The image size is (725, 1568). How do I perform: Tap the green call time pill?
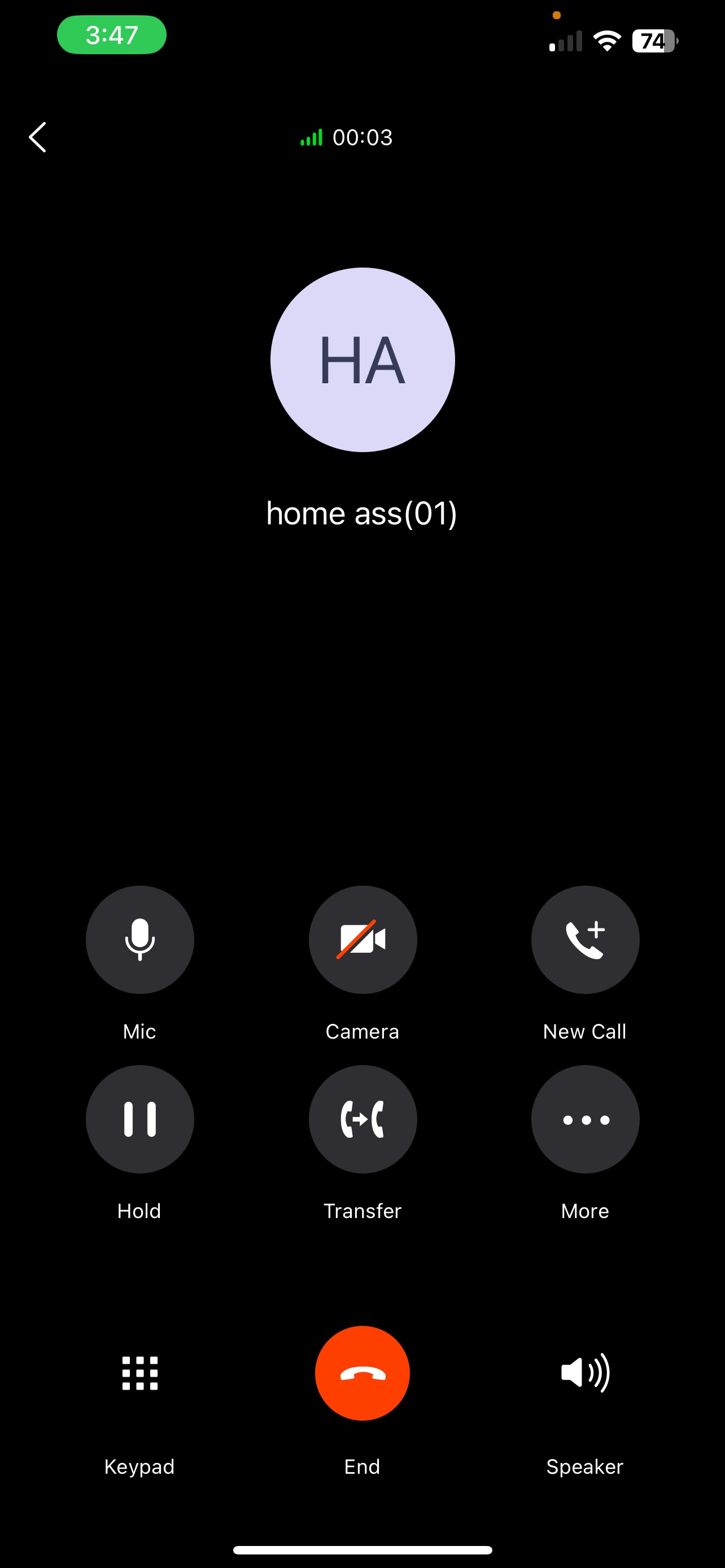pos(112,34)
